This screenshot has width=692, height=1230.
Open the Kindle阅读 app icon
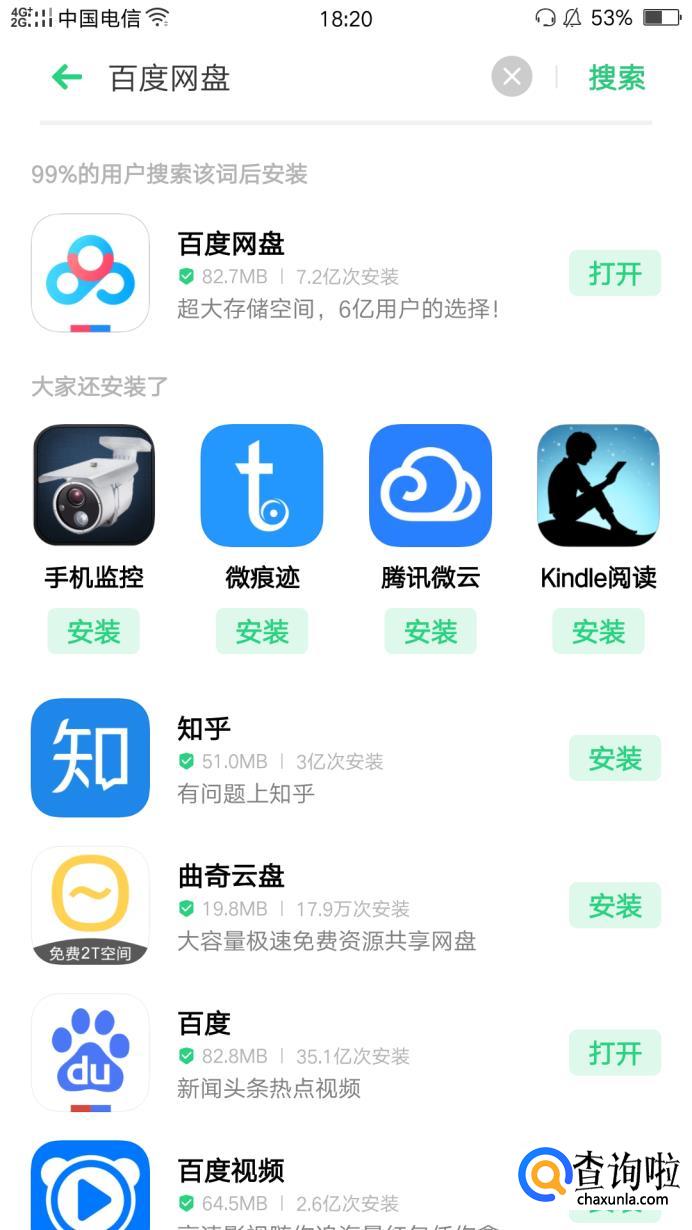[598, 485]
